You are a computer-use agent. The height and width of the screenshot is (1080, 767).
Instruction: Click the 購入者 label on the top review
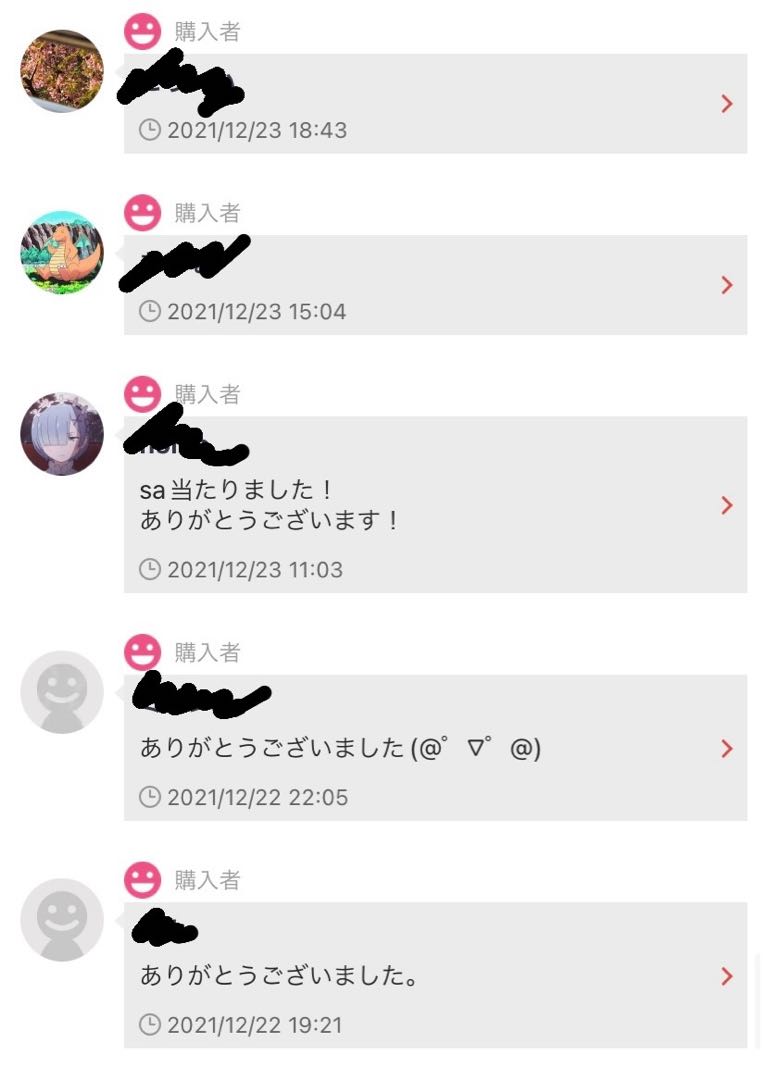(207, 31)
